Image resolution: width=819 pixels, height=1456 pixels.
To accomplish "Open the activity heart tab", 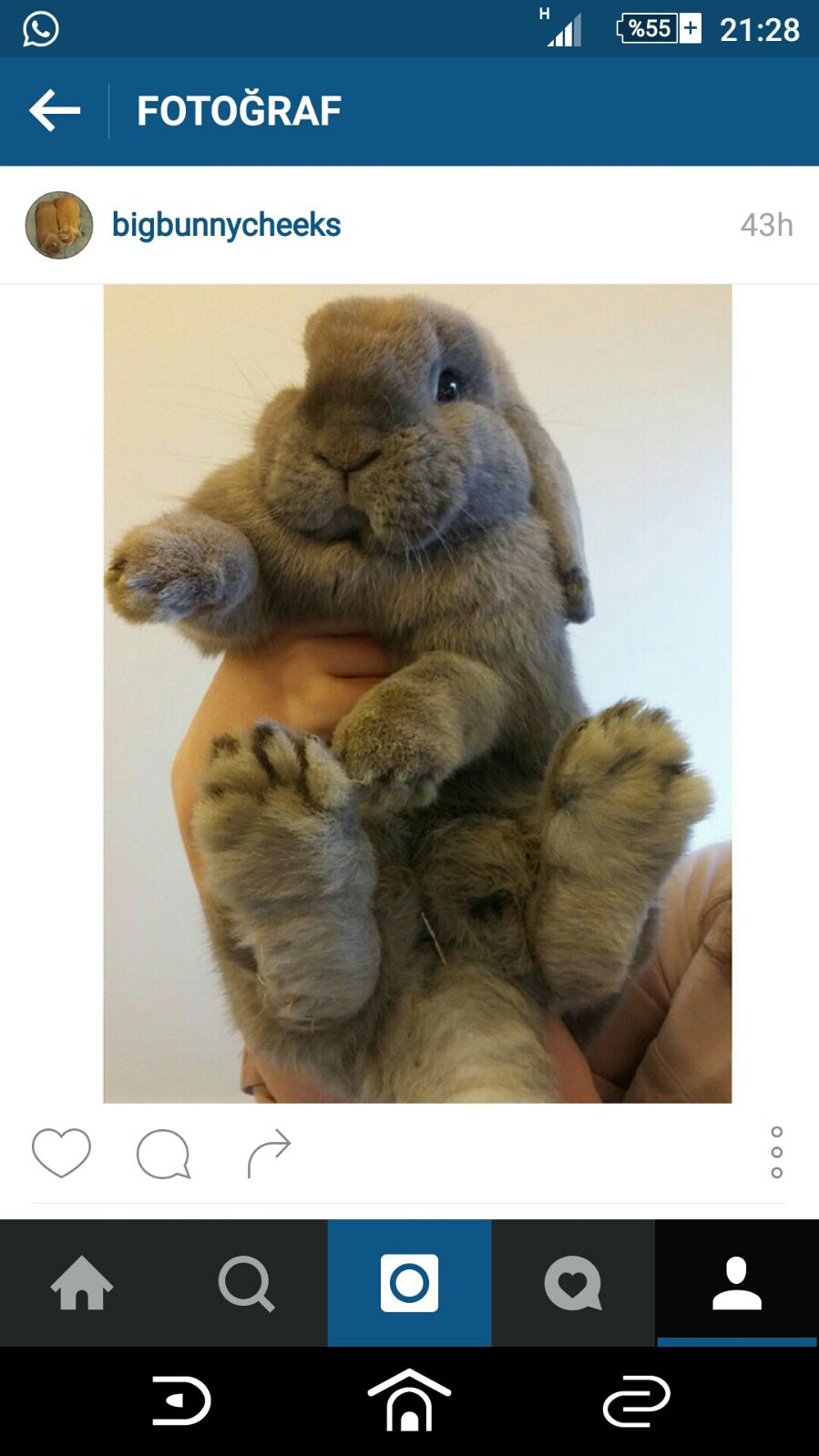I will (573, 1283).
